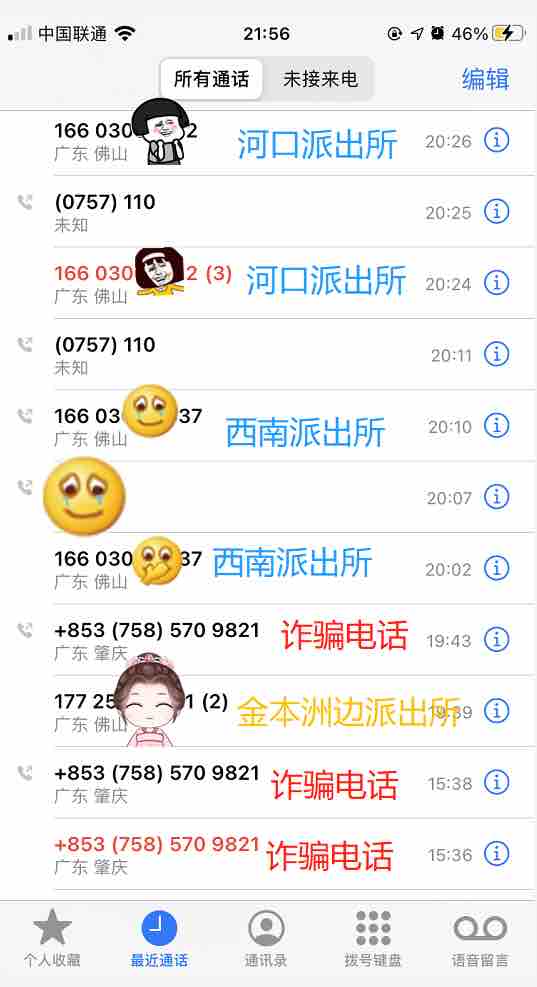Switch to the 未接来电 segment
Image resolution: width=537 pixels, height=987 pixels.
[x=320, y=79]
